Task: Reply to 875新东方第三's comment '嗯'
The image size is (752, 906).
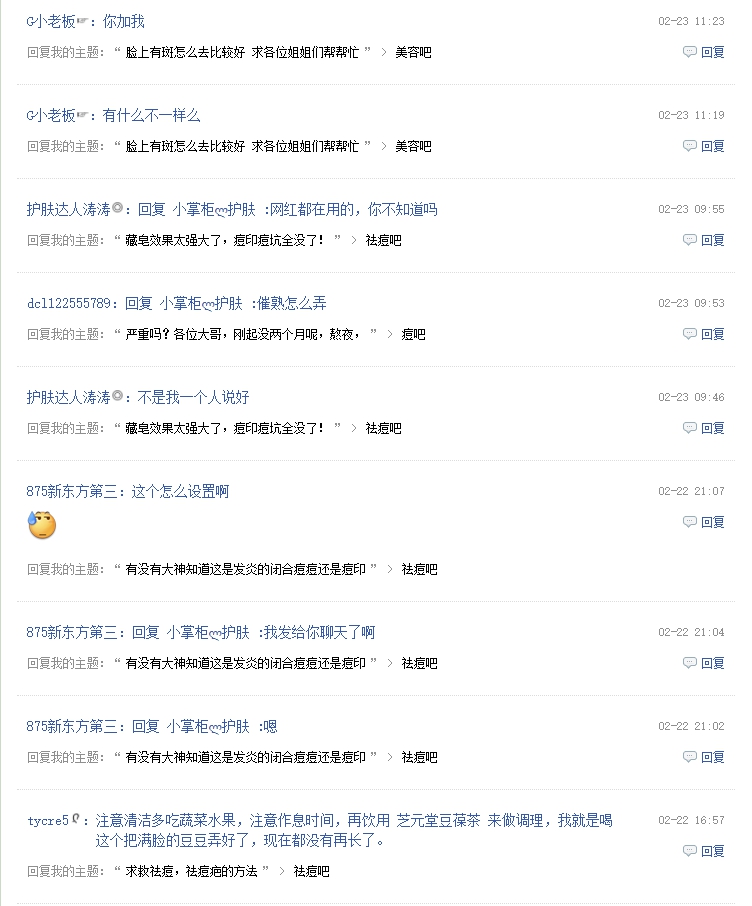Action: pos(704,757)
